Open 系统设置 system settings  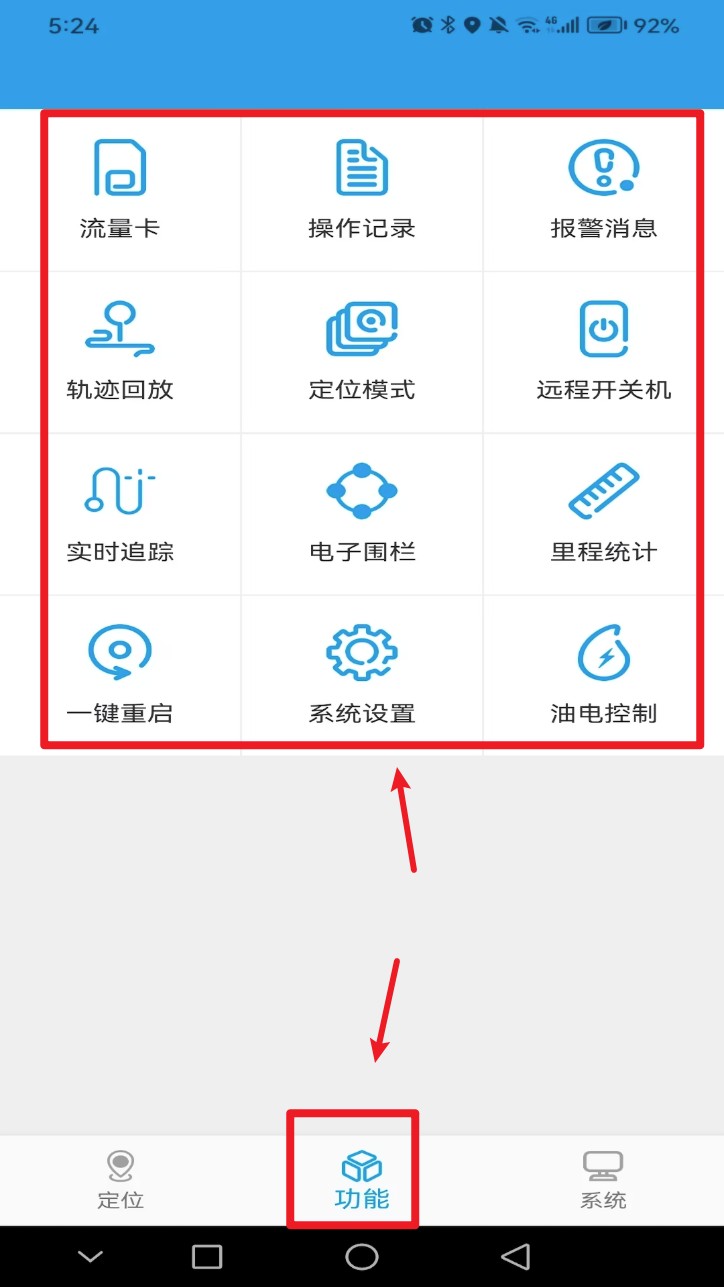362,676
